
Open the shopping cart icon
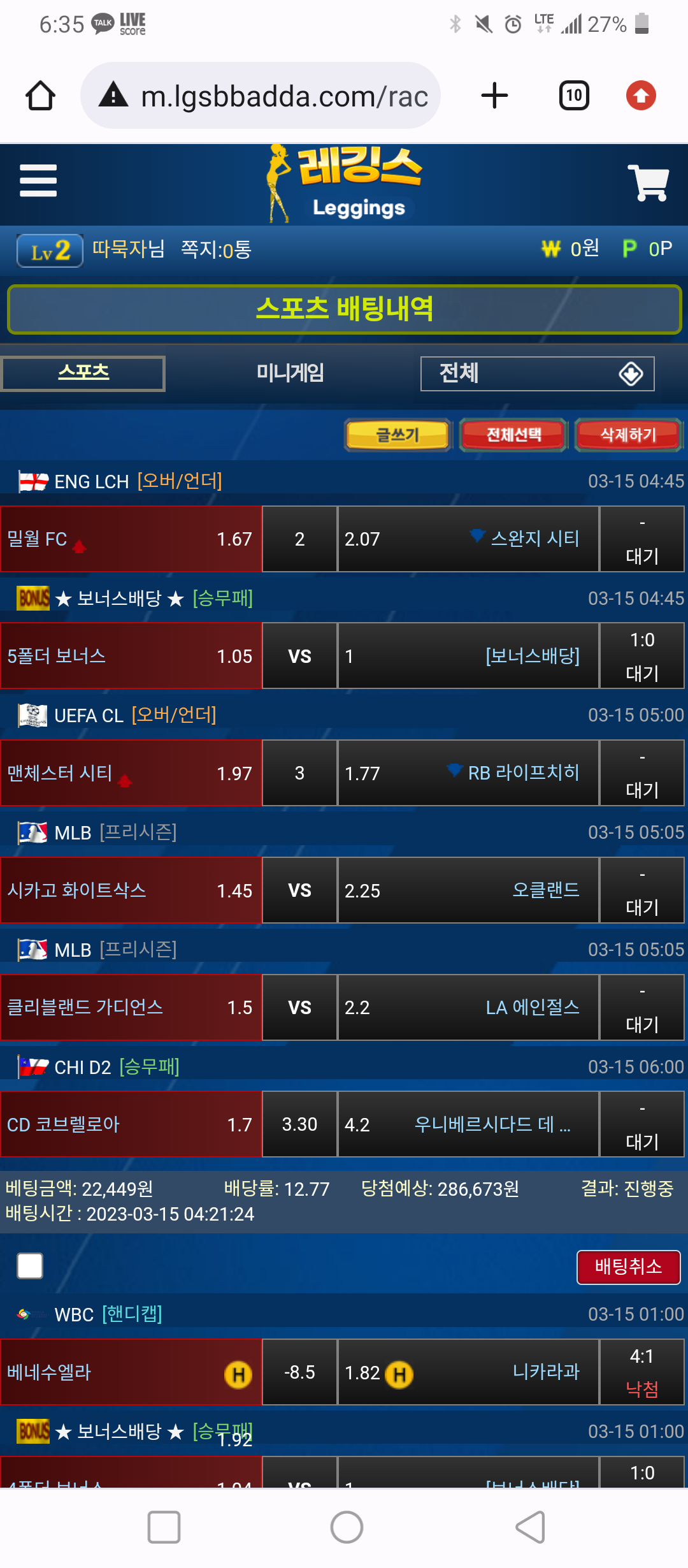click(x=648, y=182)
